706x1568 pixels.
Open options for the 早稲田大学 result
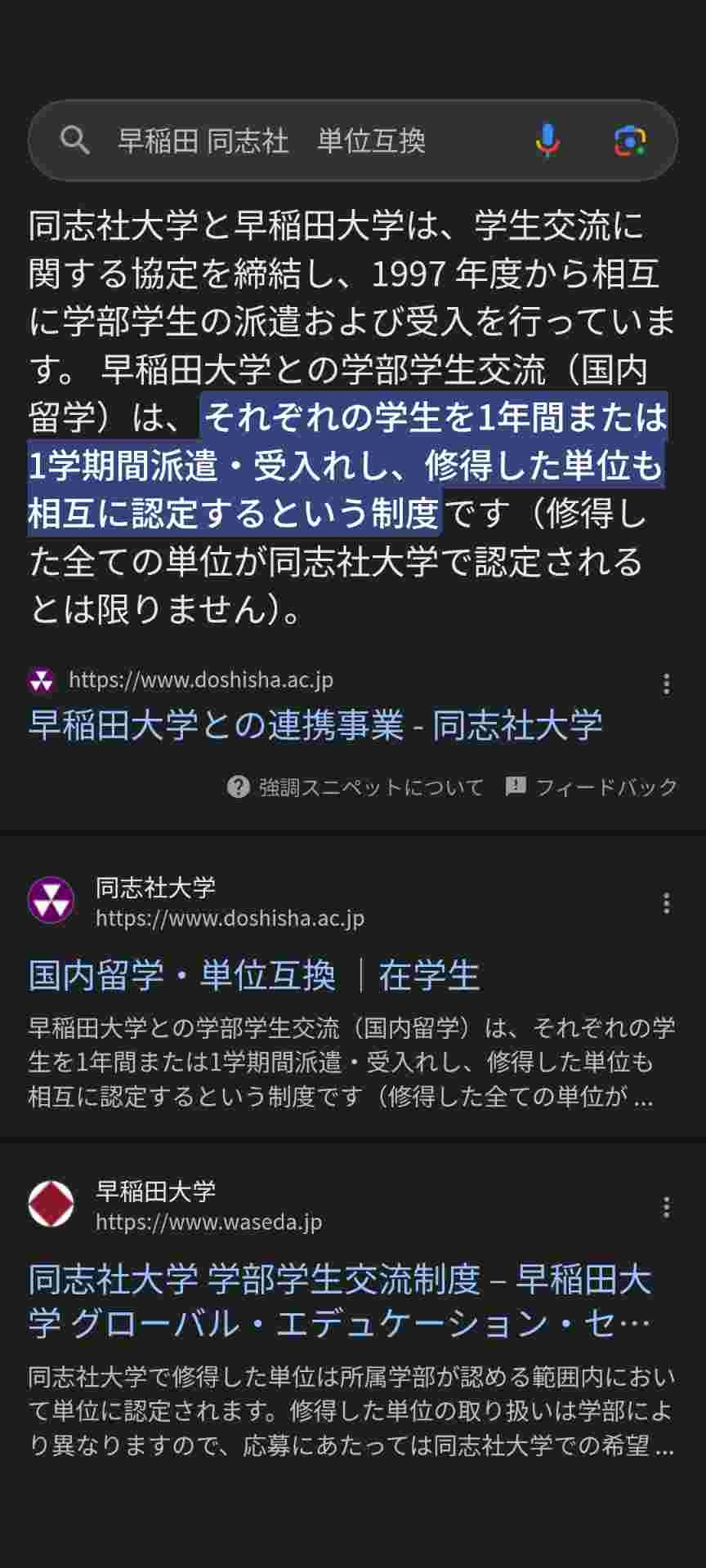(667, 1206)
